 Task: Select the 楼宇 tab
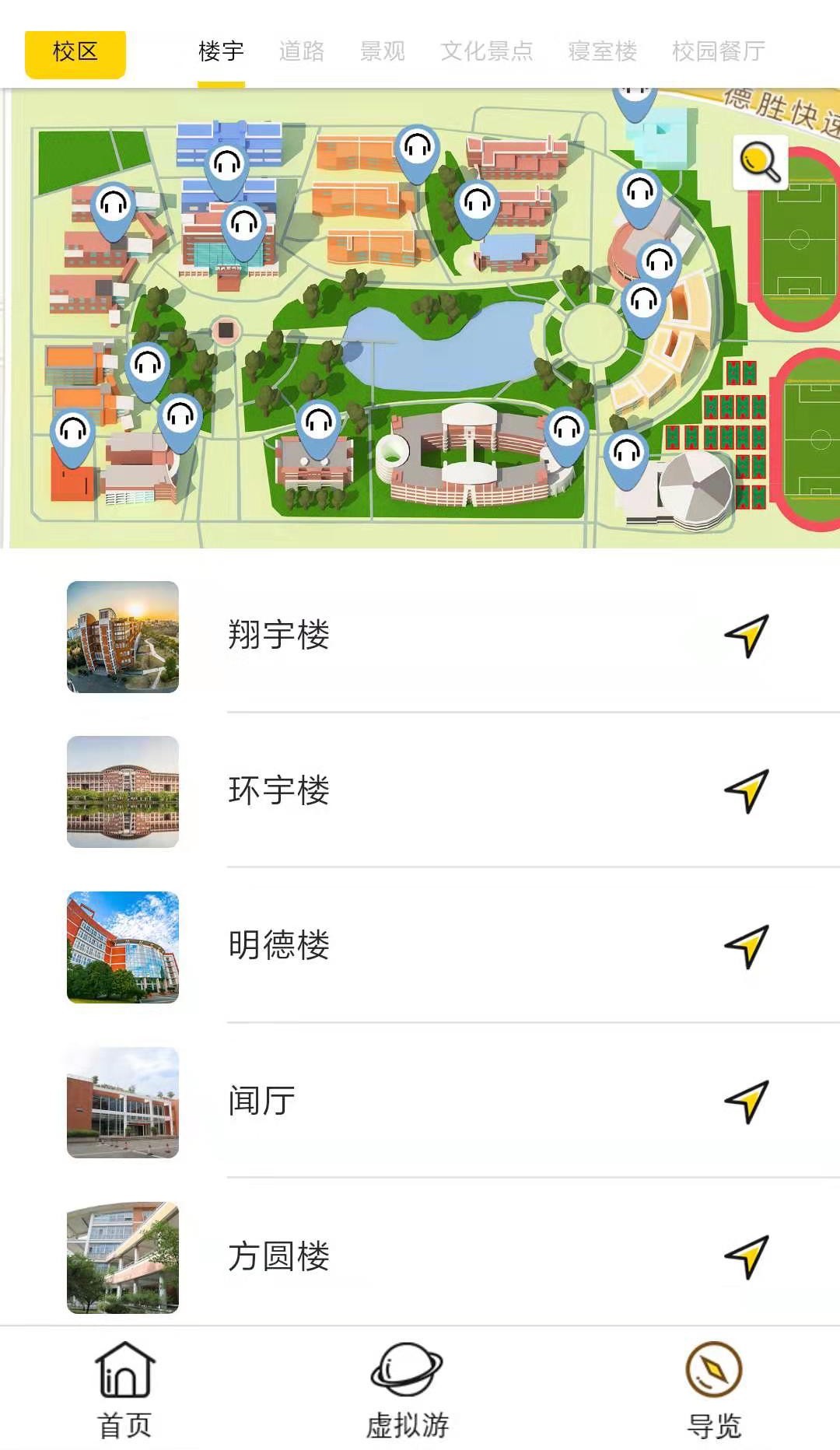click(221, 52)
